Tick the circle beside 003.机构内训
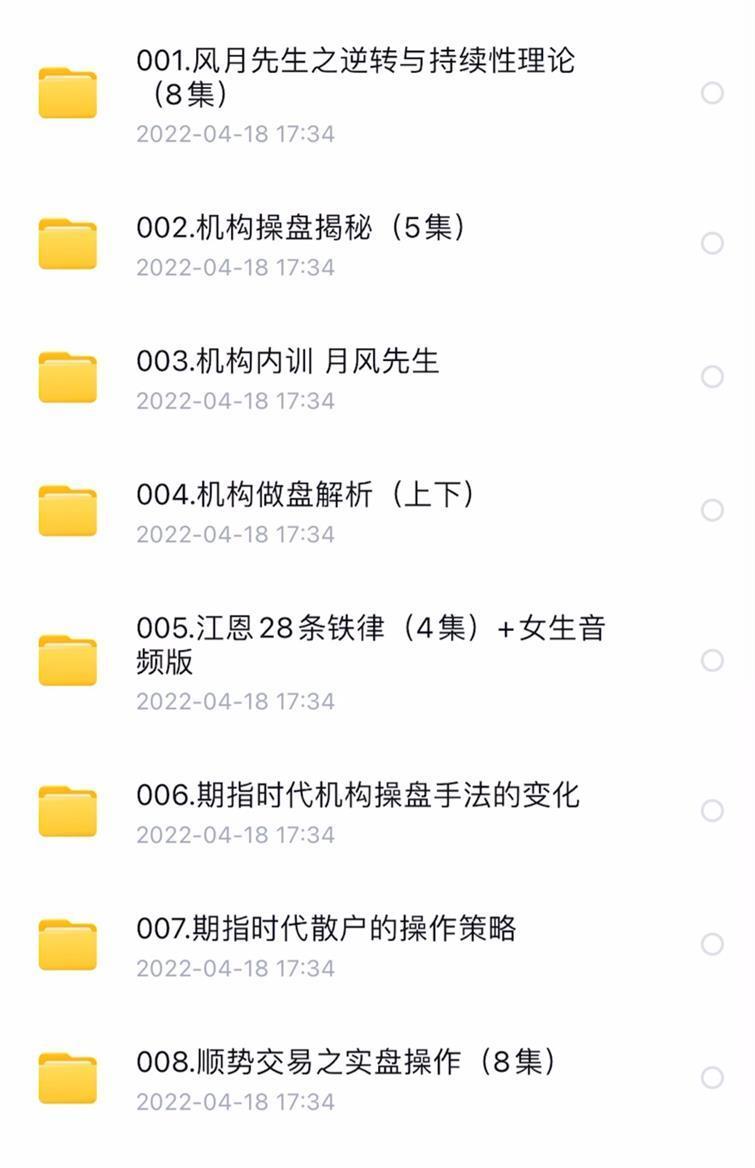This screenshot has width=755, height=1168. coord(712,376)
